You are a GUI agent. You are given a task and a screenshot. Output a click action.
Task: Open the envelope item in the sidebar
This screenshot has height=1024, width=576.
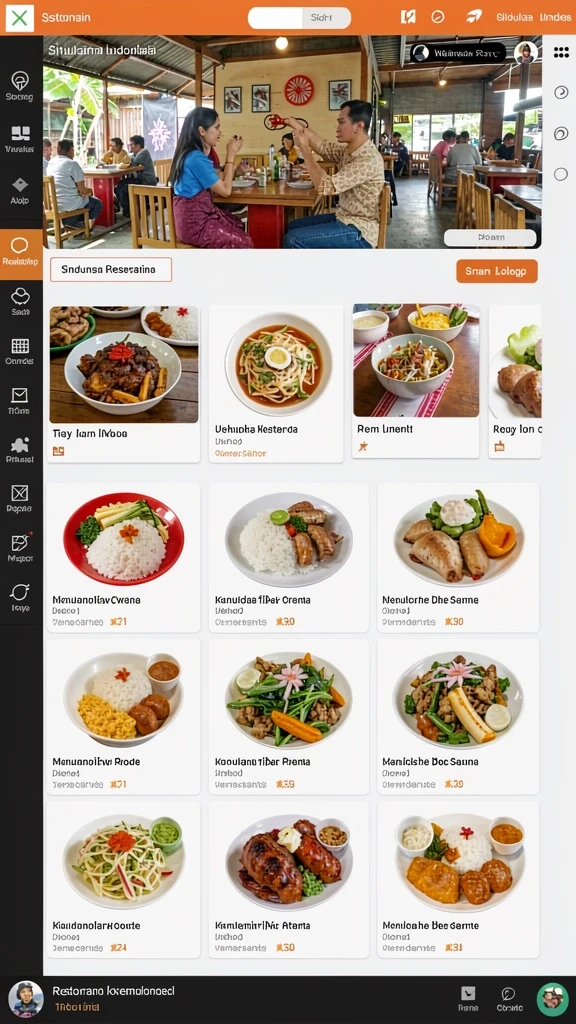(x=20, y=400)
